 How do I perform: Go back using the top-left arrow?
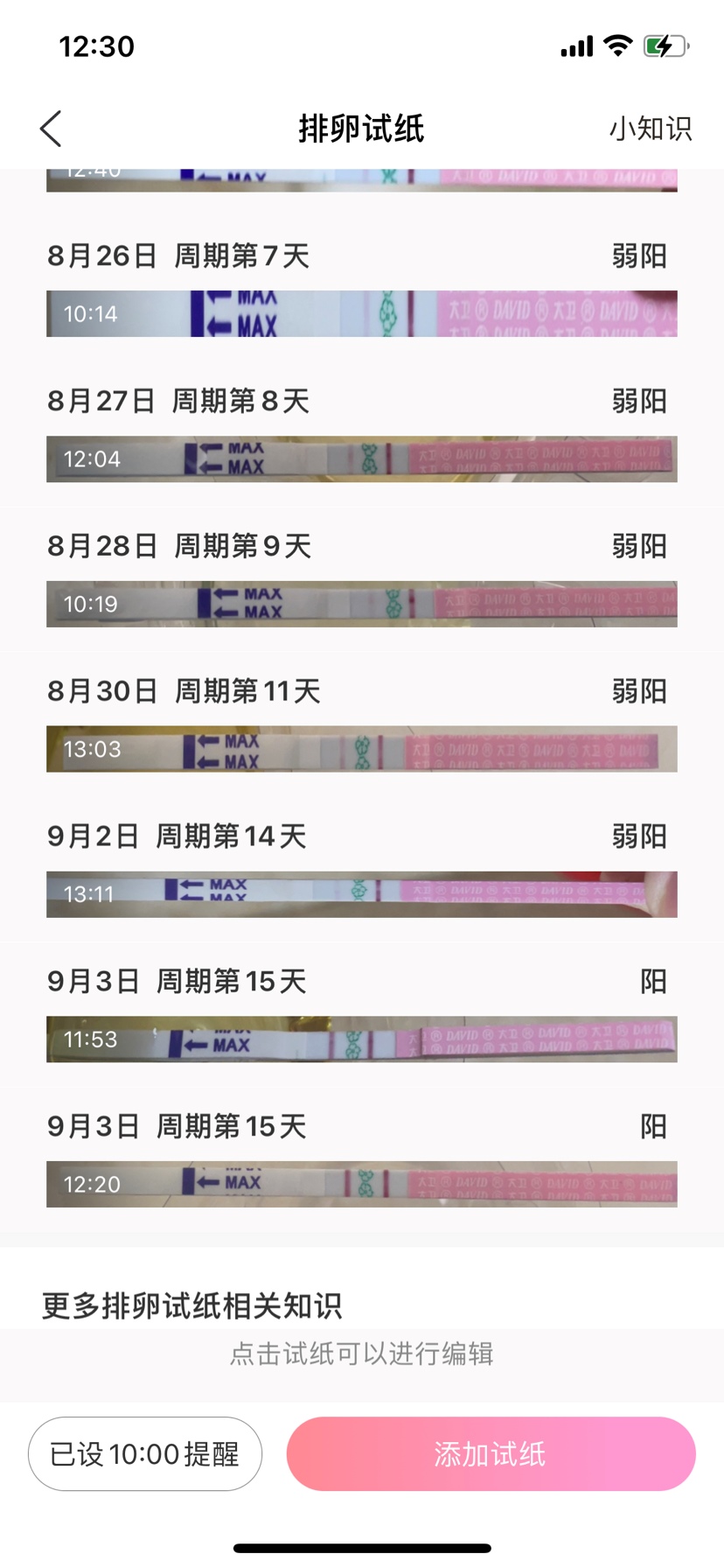coord(51,129)
